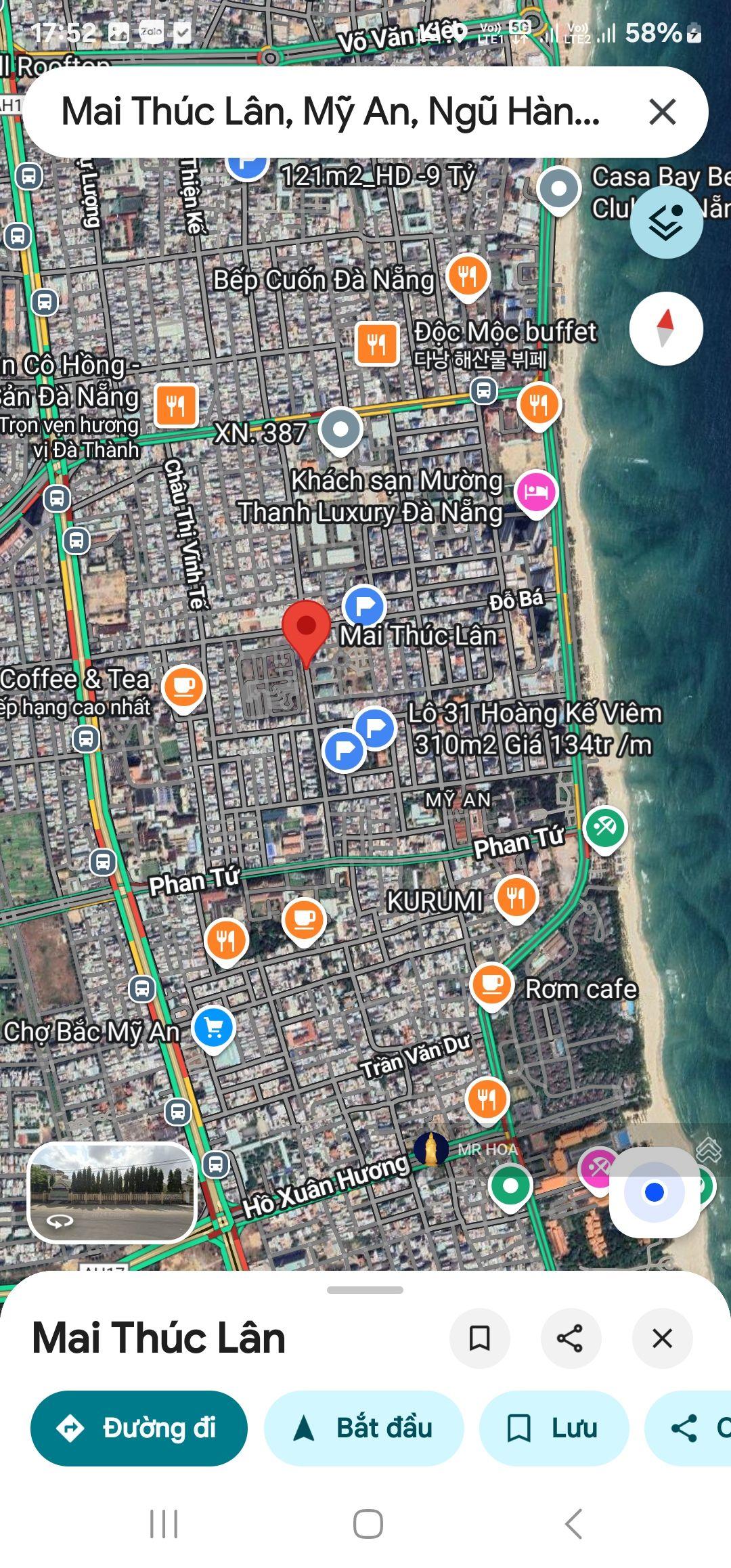Image resolution: width=731 pixels, height=1568 pixels.
Task: Go back with the system back button
Action: [573, 1524]
